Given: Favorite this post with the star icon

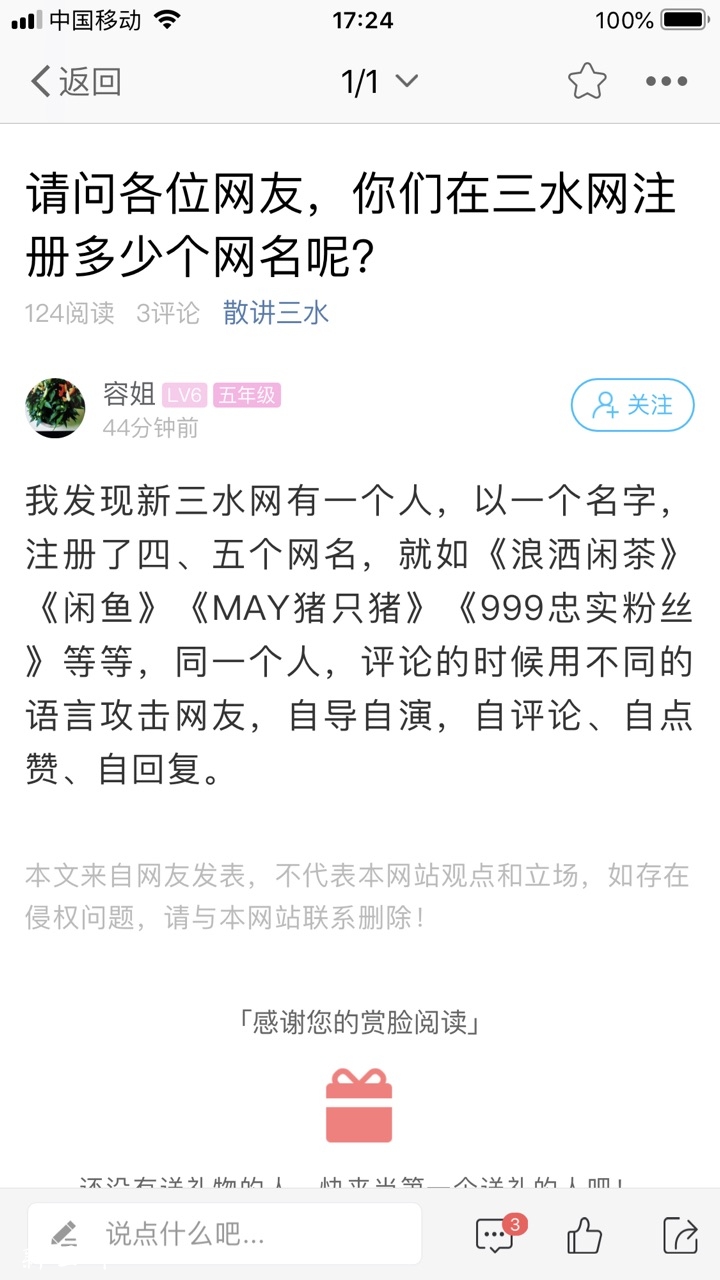Looking at the screenshot, I should click(587, 82).
